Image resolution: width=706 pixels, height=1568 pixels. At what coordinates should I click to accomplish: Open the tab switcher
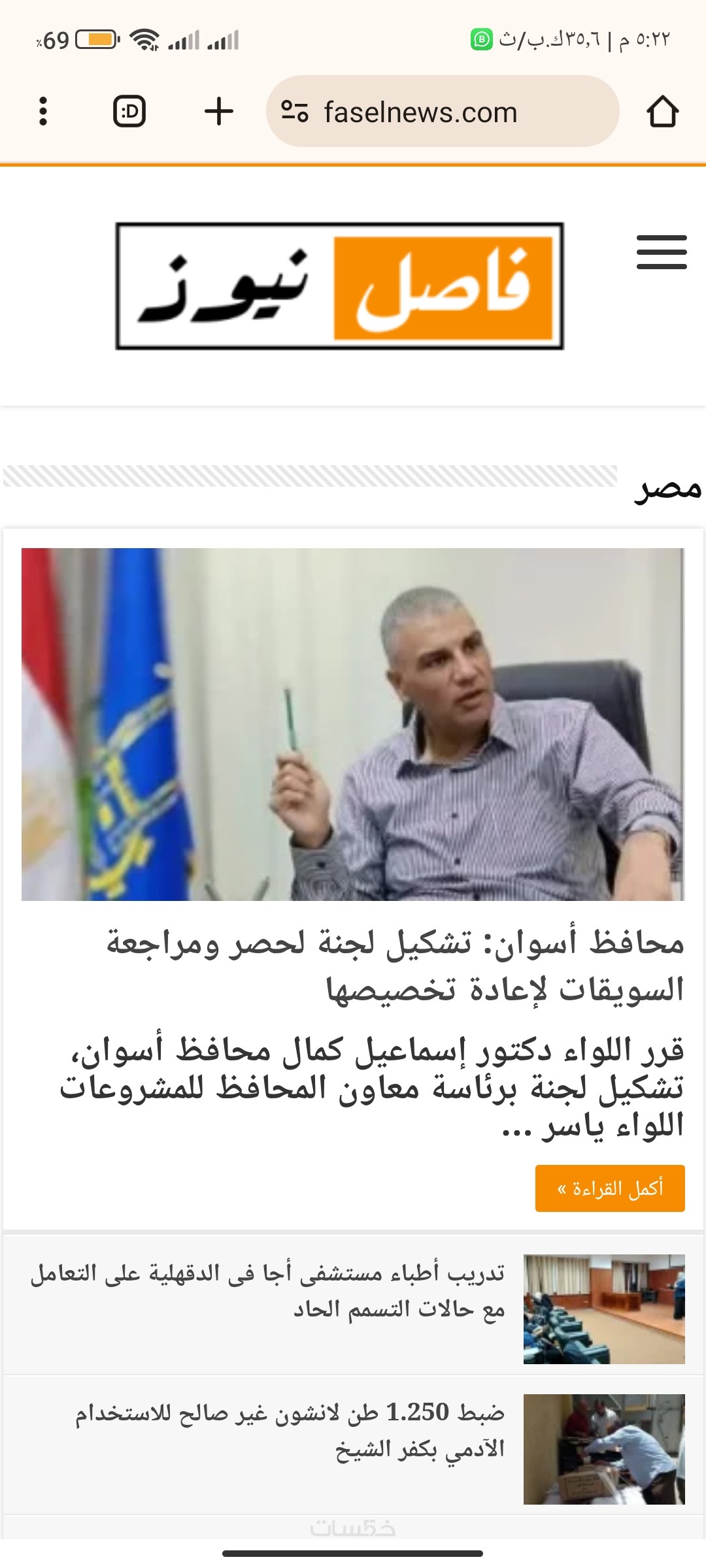(x=129, y=111)
